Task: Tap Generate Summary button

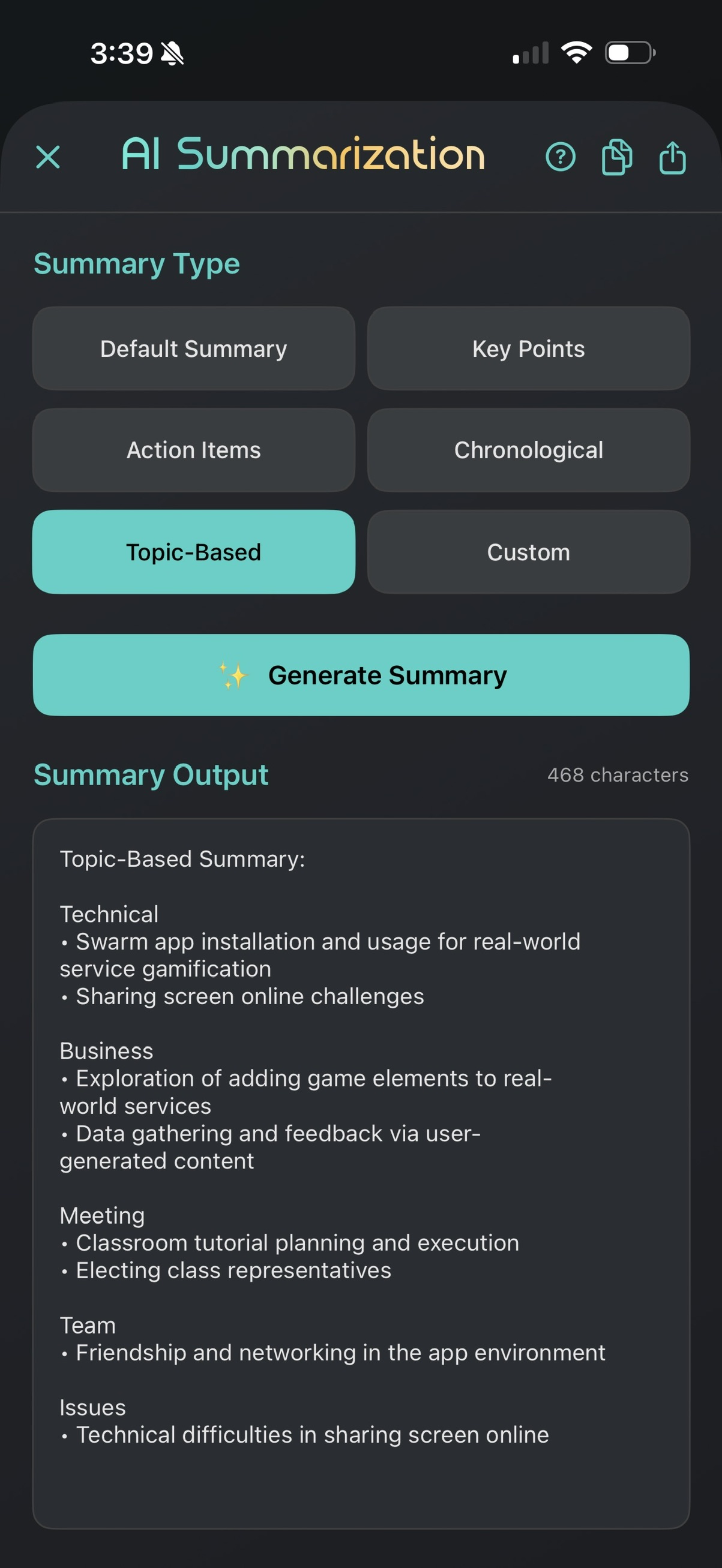Action: coord(361,675)
